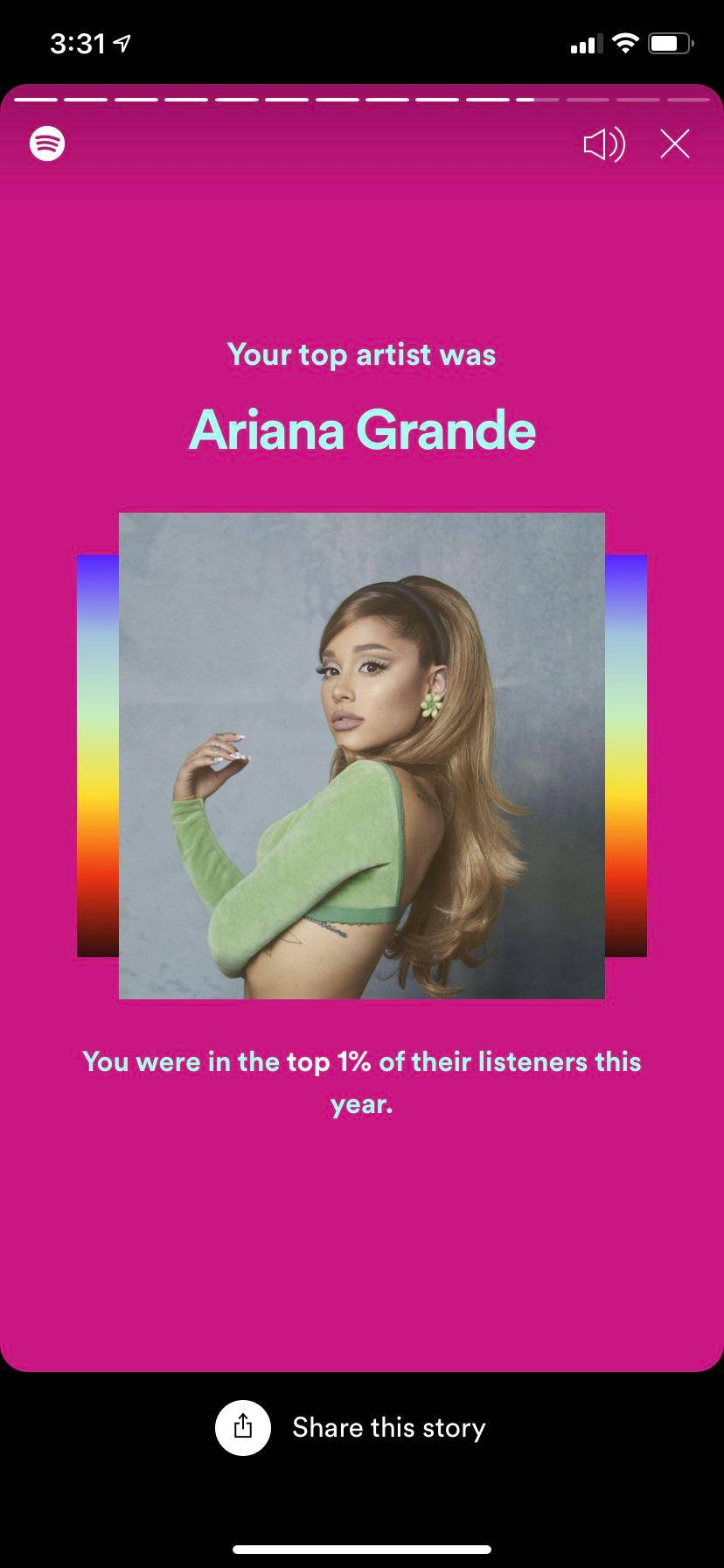Mute the story sound
This screenshot has width=724, height=1568.
604,144
